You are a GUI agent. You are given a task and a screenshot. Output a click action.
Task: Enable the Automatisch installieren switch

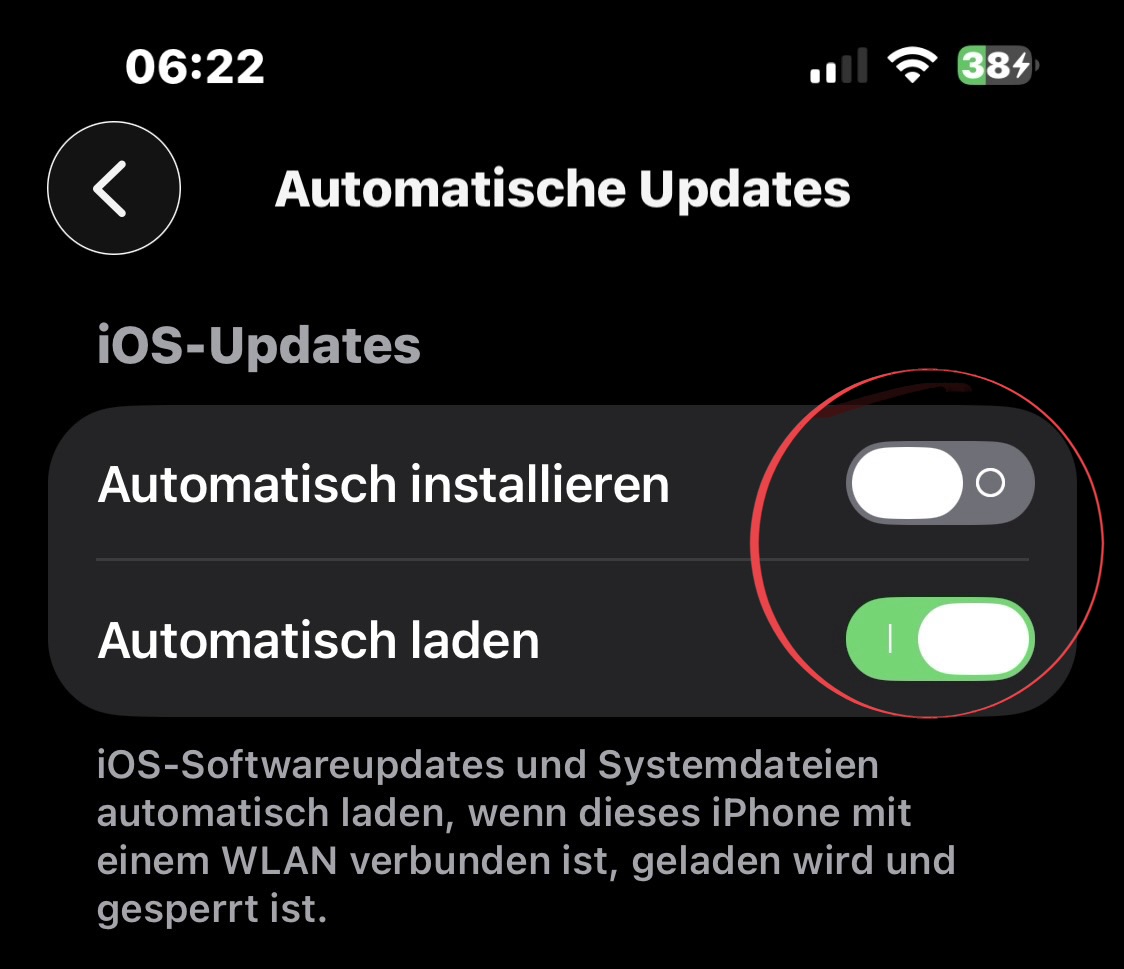pos(939,484)
